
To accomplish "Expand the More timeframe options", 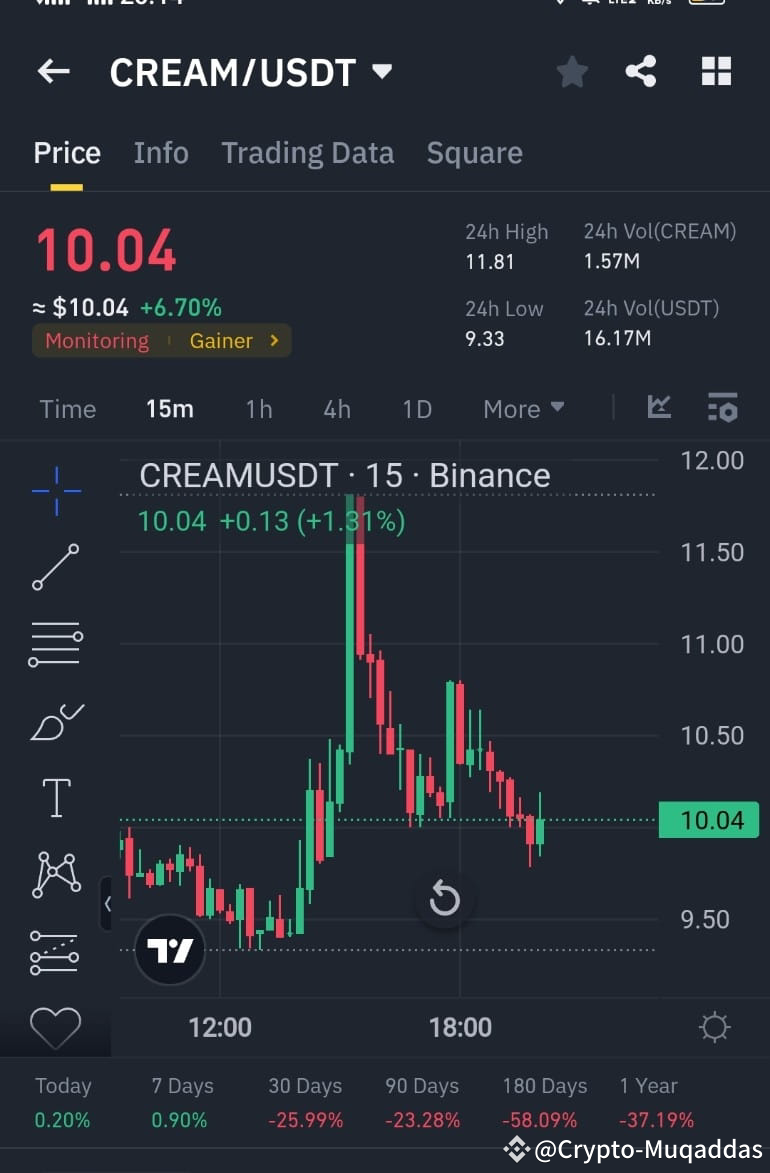I will point(523,408).
